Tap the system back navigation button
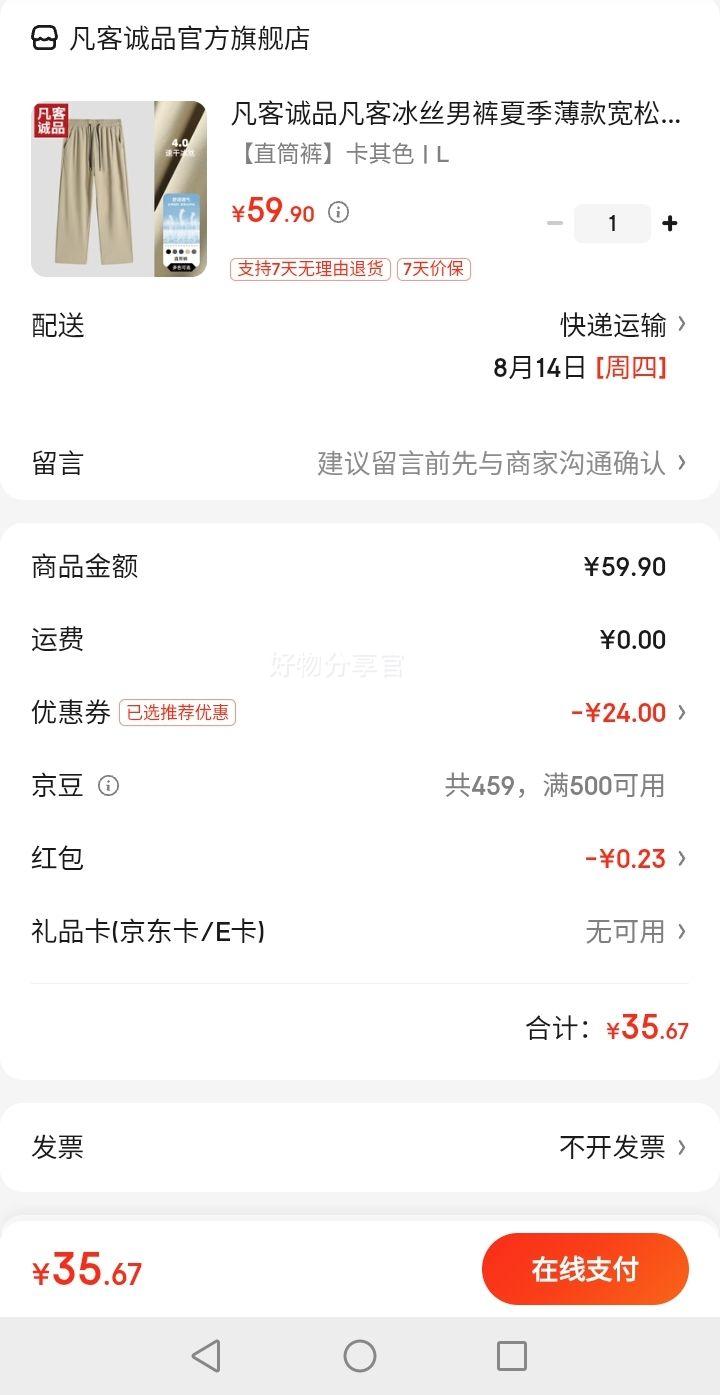Image resolution: width=720 pixels, height=1395 pixels. click(206, 1356)
